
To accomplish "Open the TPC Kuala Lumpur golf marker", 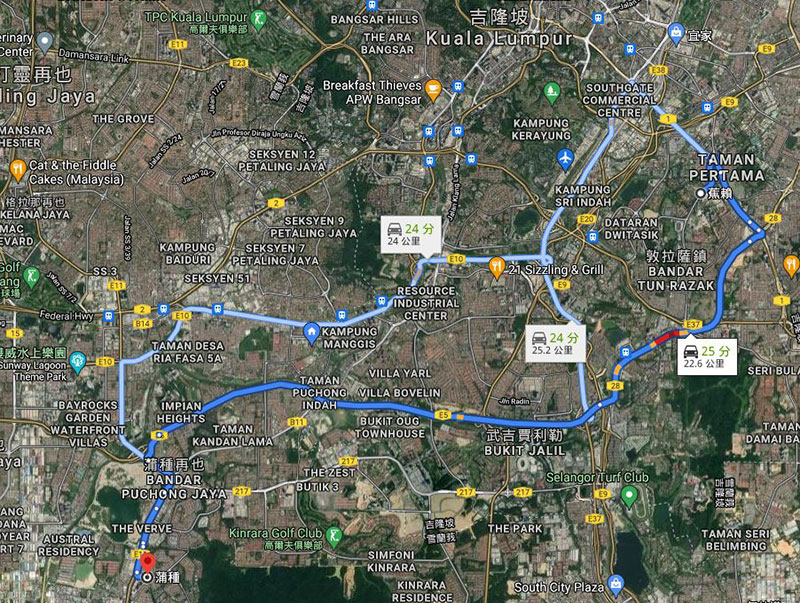I will point(261,19).
